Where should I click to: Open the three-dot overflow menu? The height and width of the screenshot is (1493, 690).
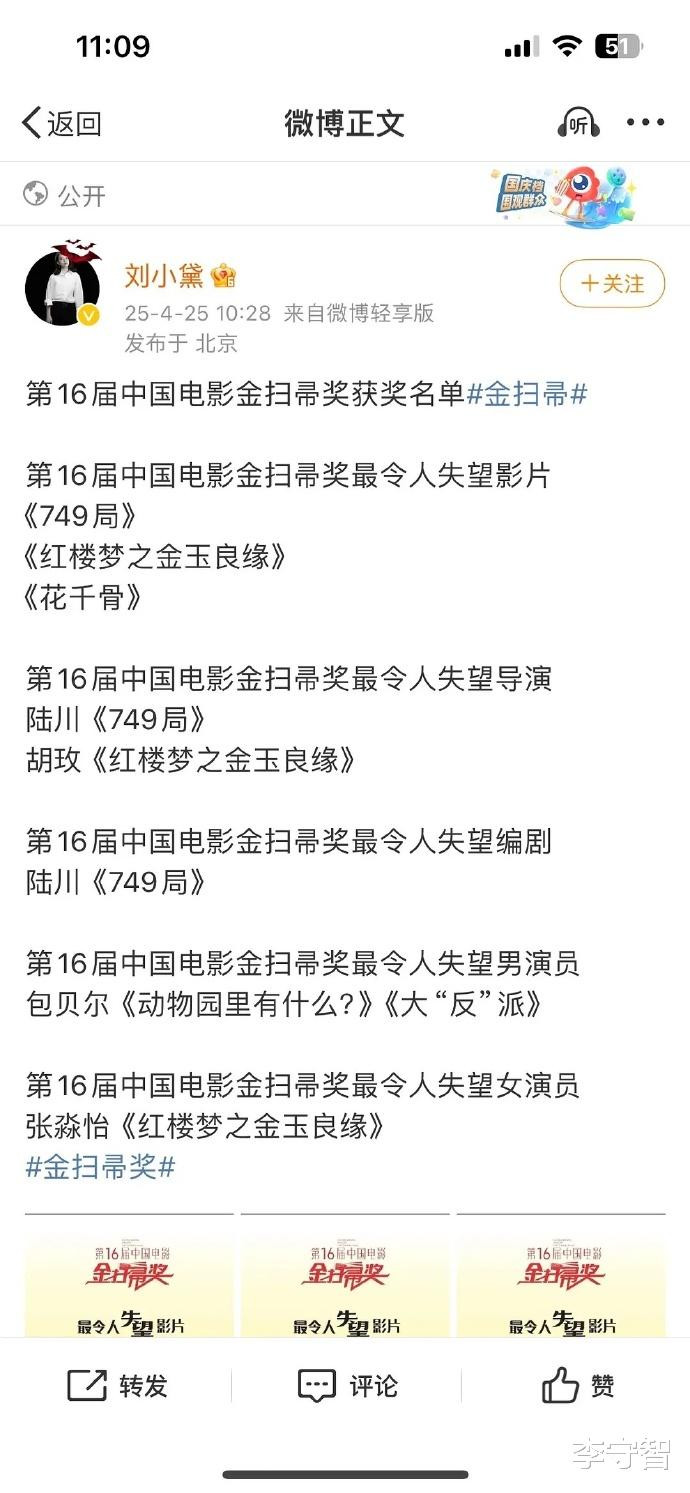pos(645,123)
